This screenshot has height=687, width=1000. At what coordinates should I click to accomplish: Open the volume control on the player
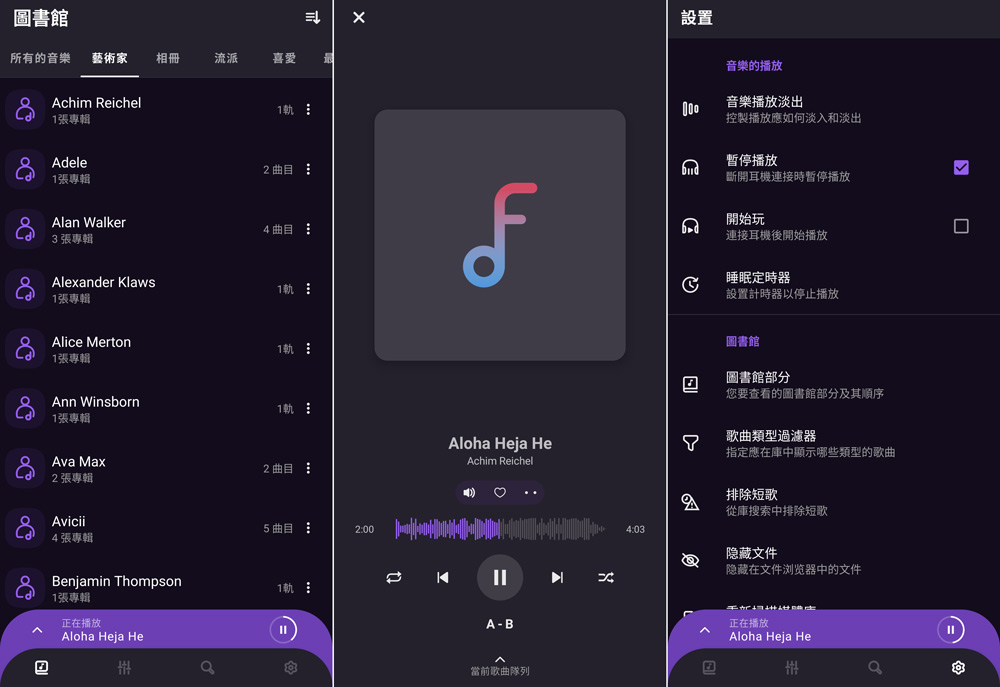[469, 492]
